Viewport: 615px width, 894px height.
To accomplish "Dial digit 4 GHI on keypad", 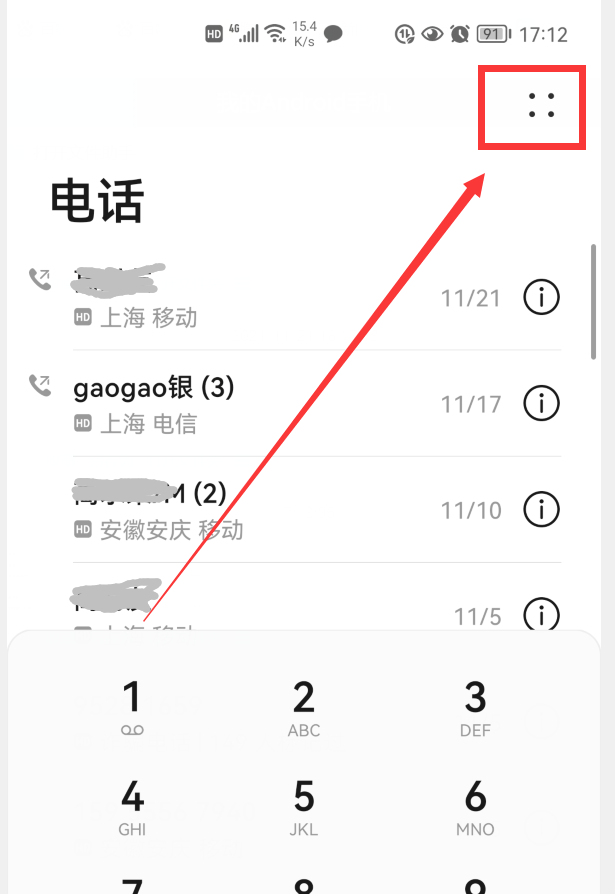I will [132, 807].
